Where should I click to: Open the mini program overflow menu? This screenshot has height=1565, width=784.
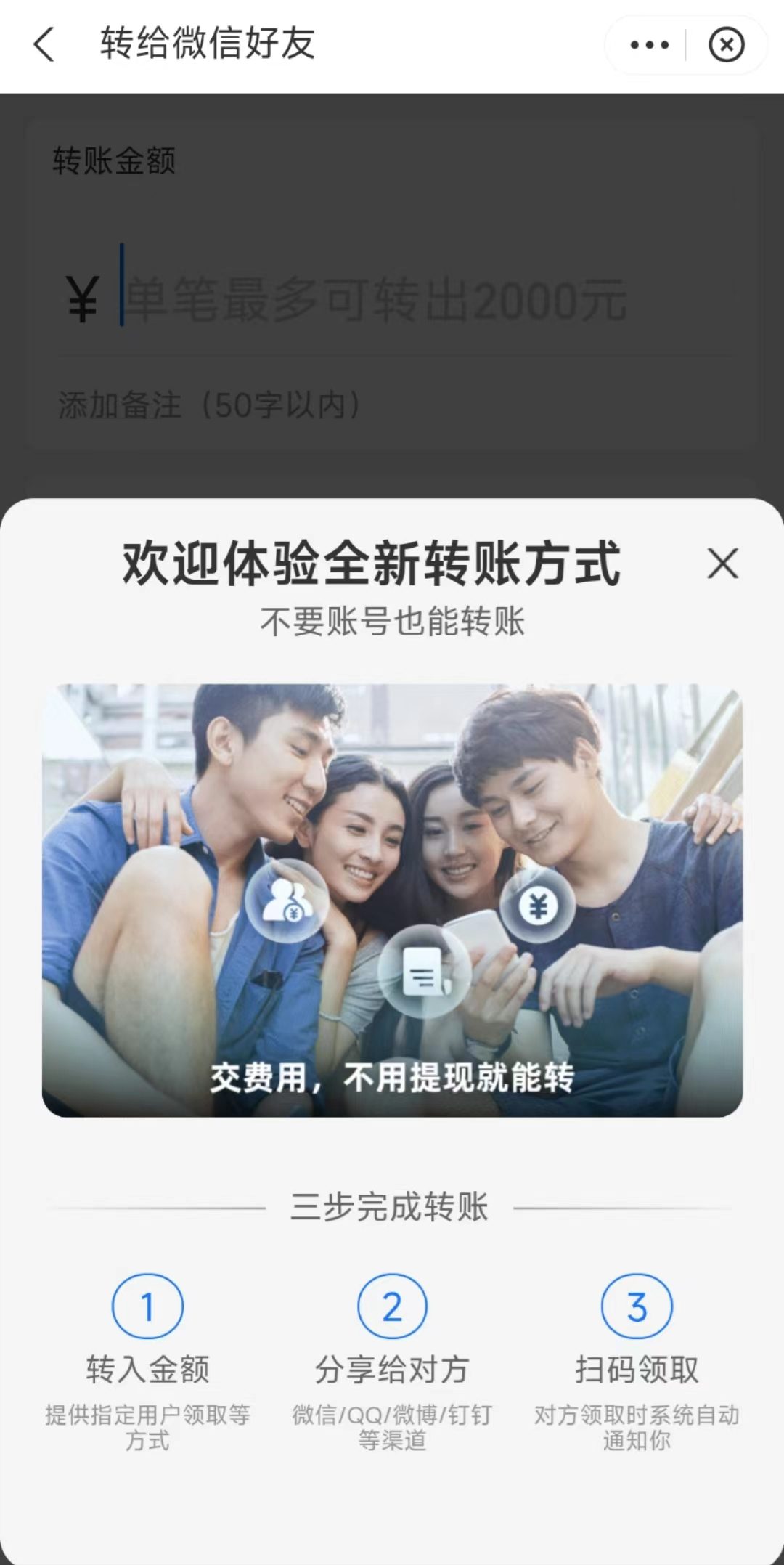(649, 45)
